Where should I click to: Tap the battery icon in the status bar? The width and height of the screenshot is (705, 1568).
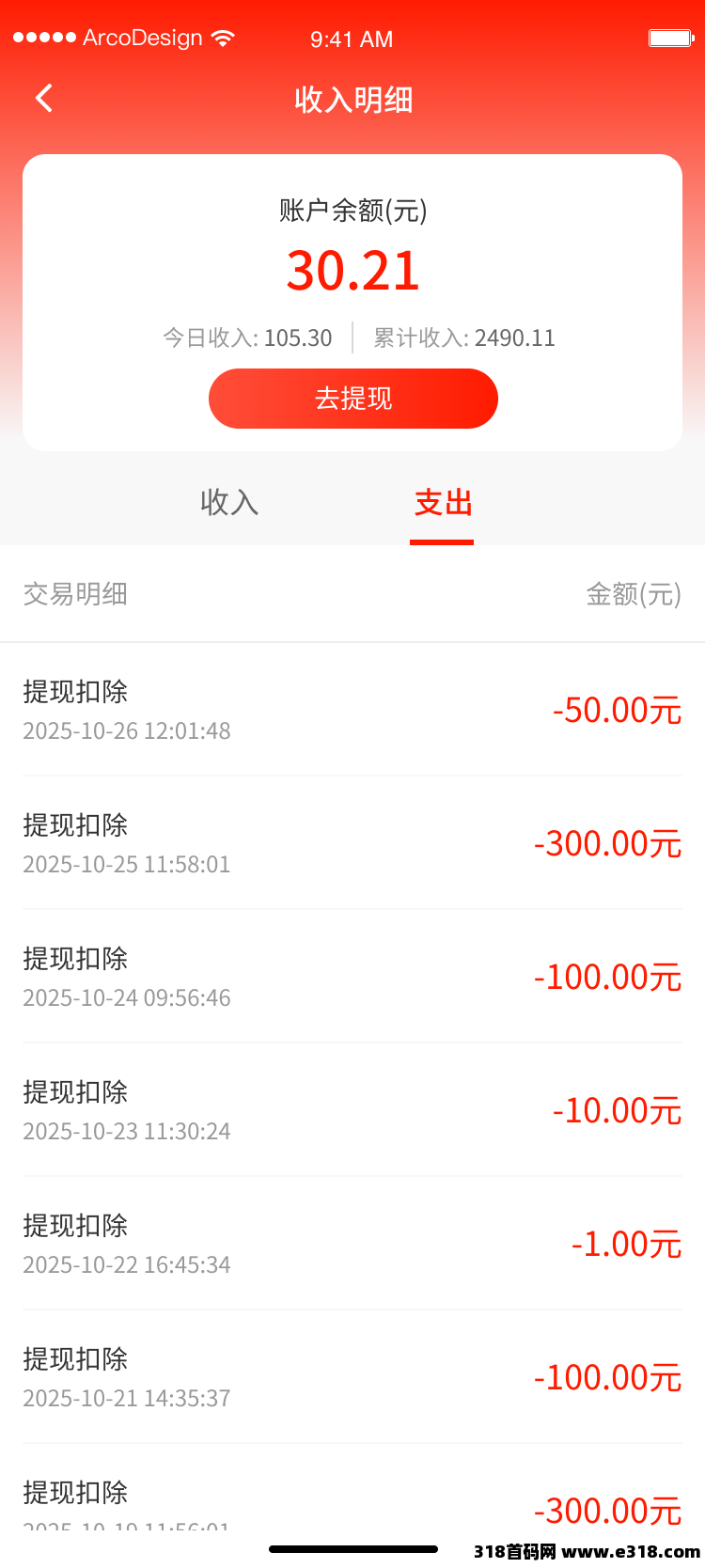[x=669, y=38]
